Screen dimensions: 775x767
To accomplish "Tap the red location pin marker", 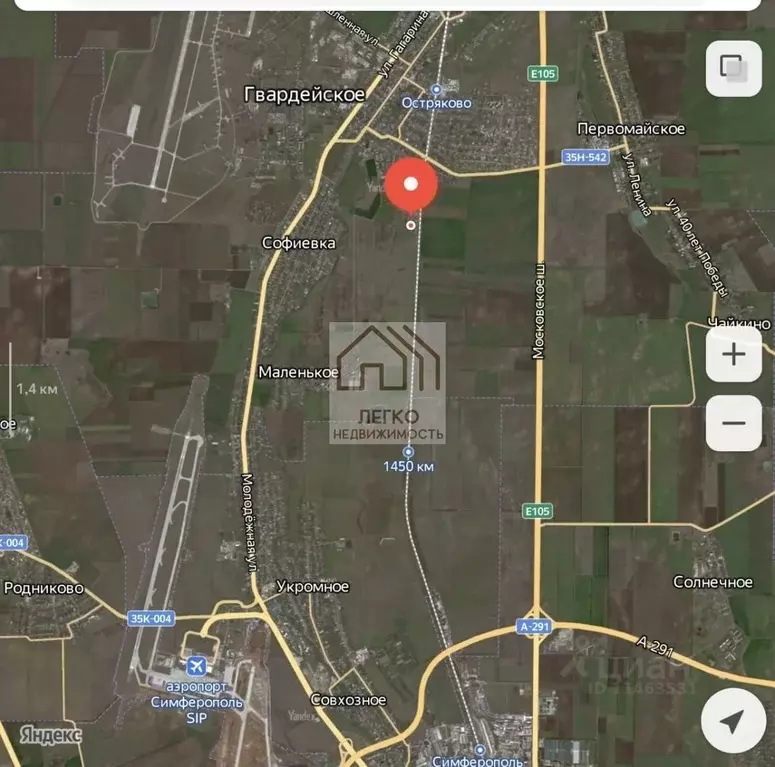I will 410,186.
